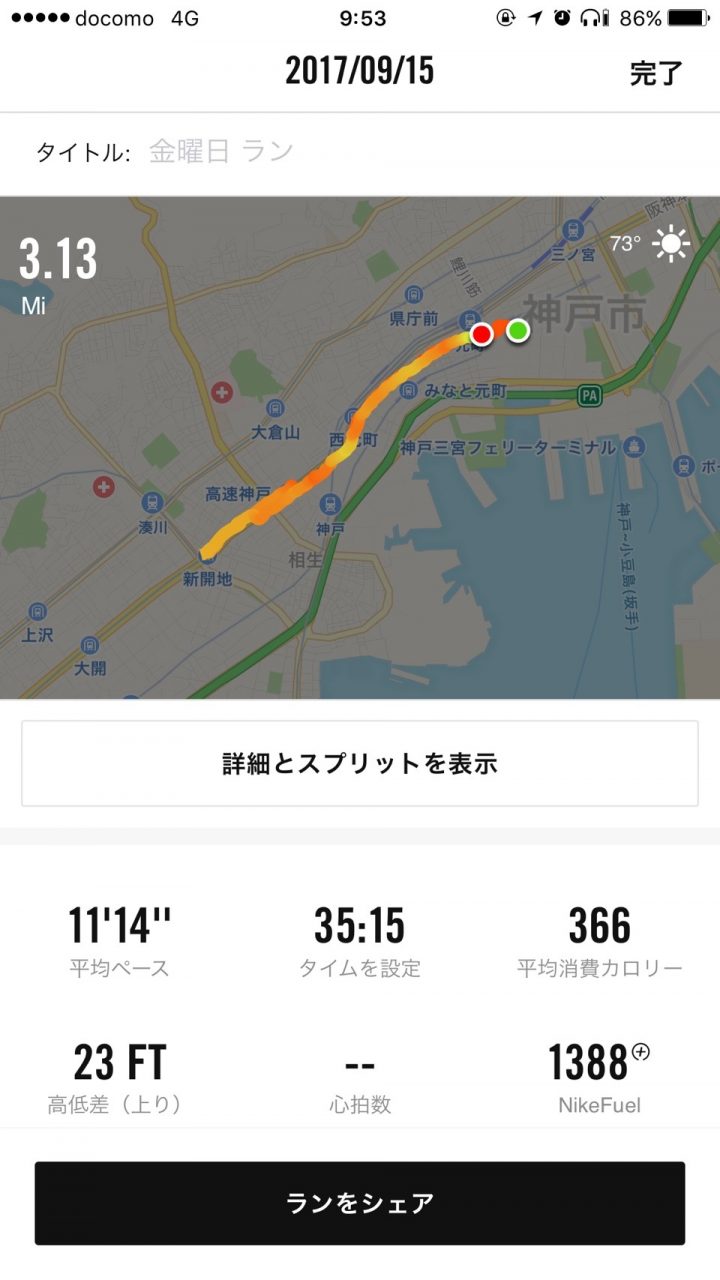Image resolution: width=720 pixels, height=1280 pixels.
Task: Tap the NikeFuel plus info icon
Action: (642, 1052)
